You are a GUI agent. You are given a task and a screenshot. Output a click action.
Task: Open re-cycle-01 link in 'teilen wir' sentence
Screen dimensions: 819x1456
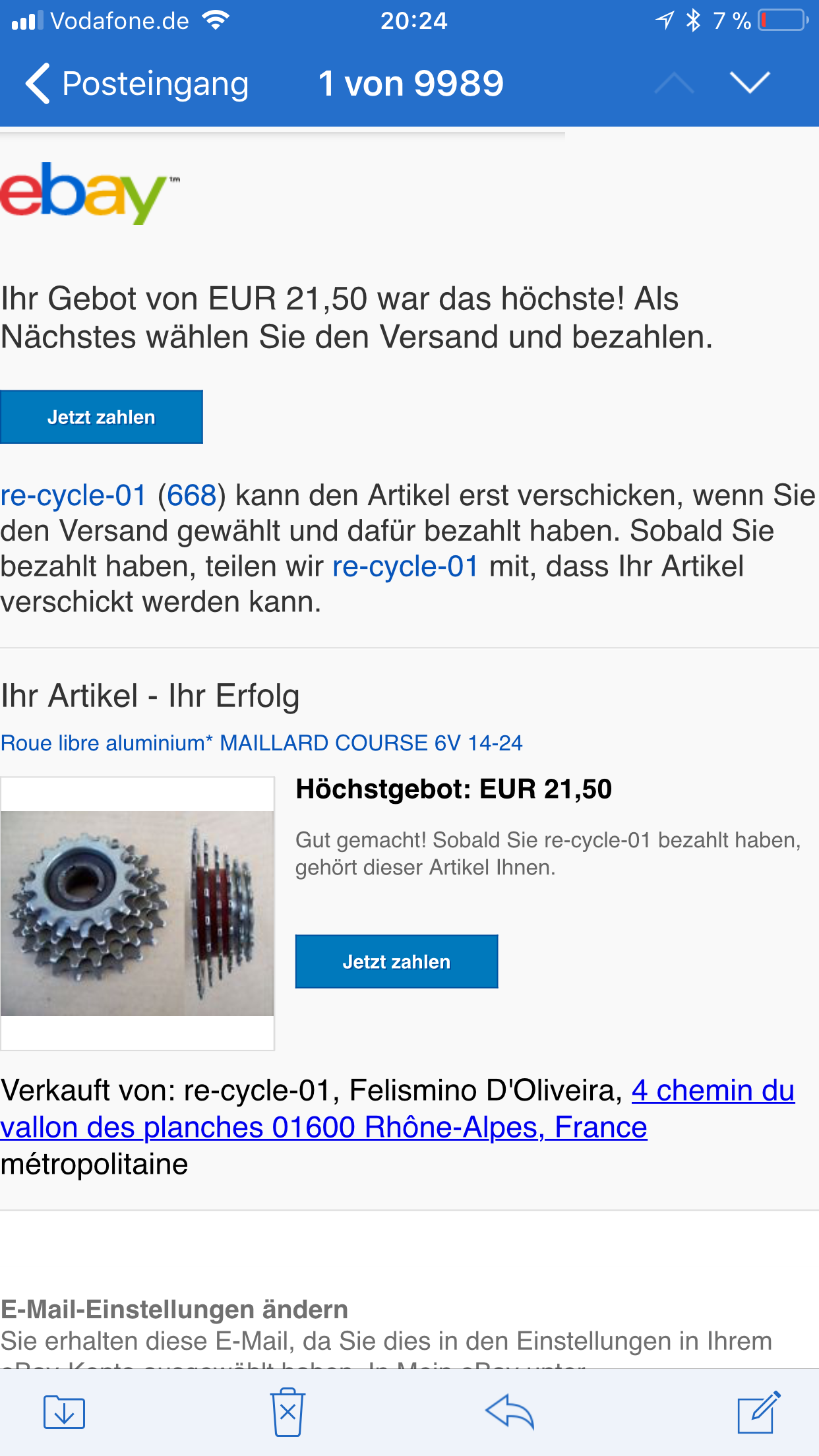click(x=405, y=566)
